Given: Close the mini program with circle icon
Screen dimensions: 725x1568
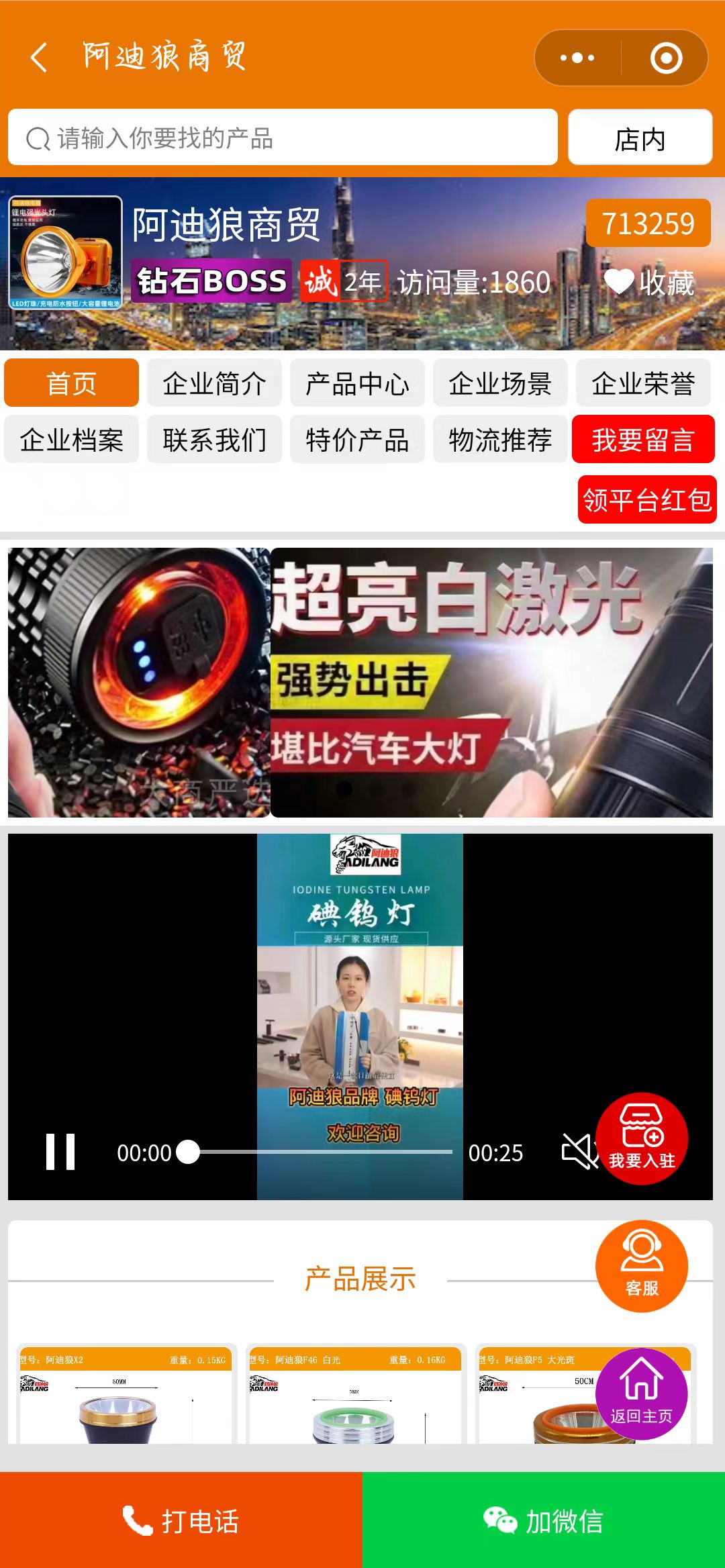Looking at the screenshot, I should 665,58.
